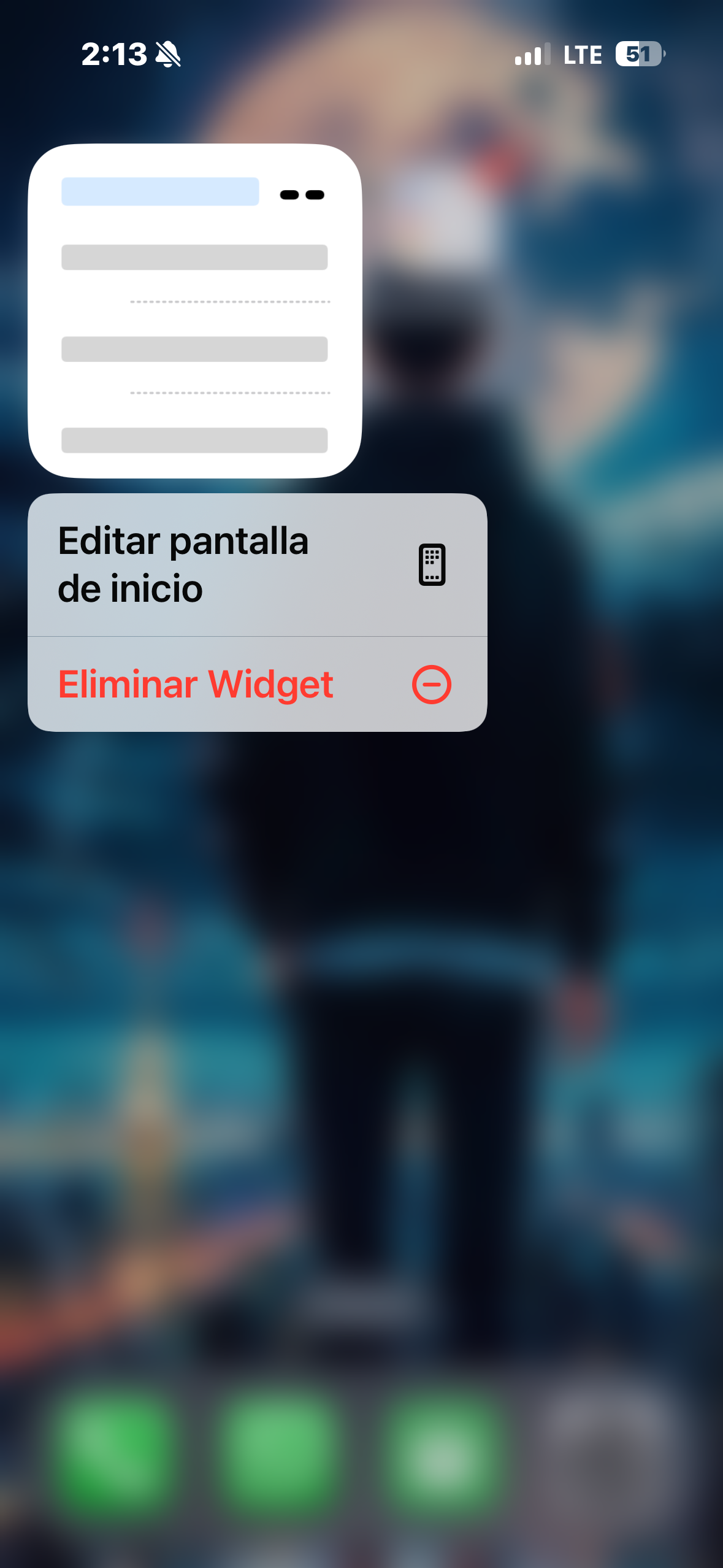The image size is (723, 1568).
Task: Select Editar pantalla de inicio
Action: coord(256,565)
